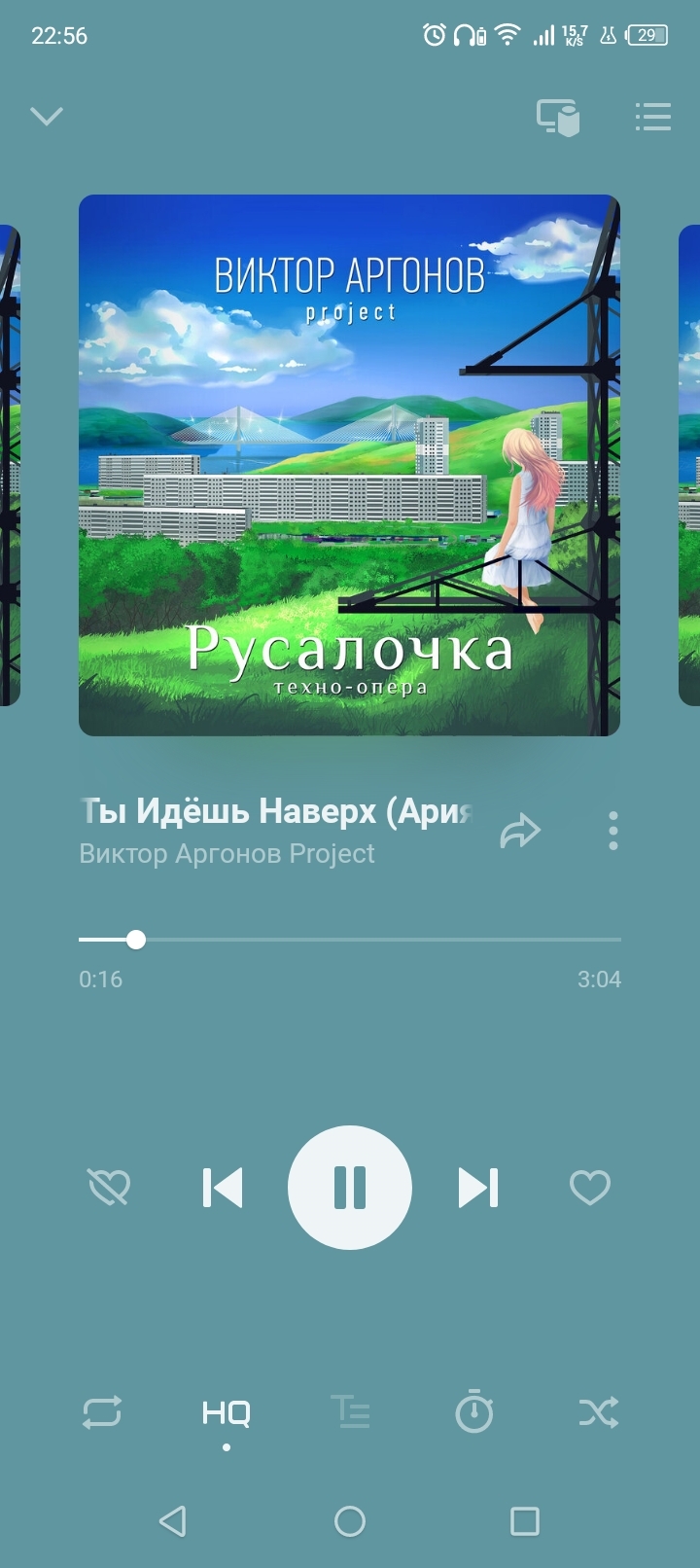Toggle HQ audio quality
This screenshot has width=700, height=1568.
point(227,1413)
